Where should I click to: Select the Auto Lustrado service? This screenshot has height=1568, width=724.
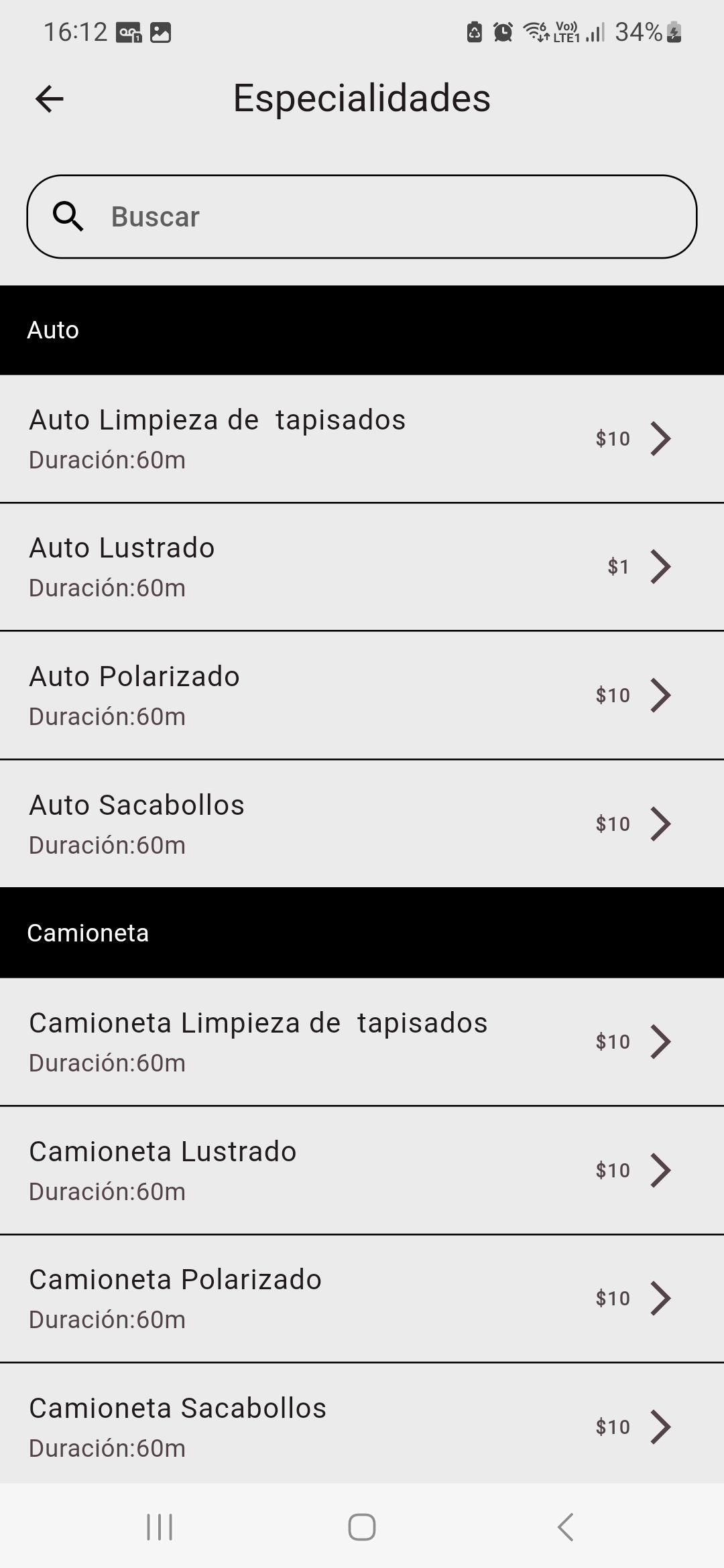click(x=362, y=567)
